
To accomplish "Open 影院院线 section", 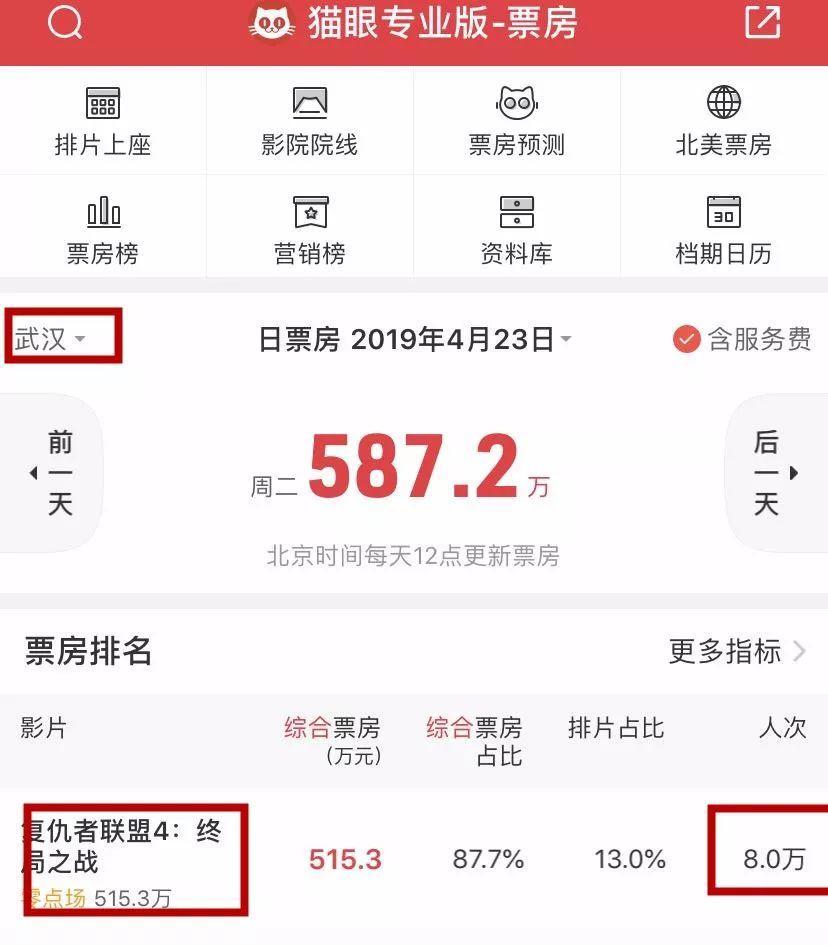I will point(310,122).
